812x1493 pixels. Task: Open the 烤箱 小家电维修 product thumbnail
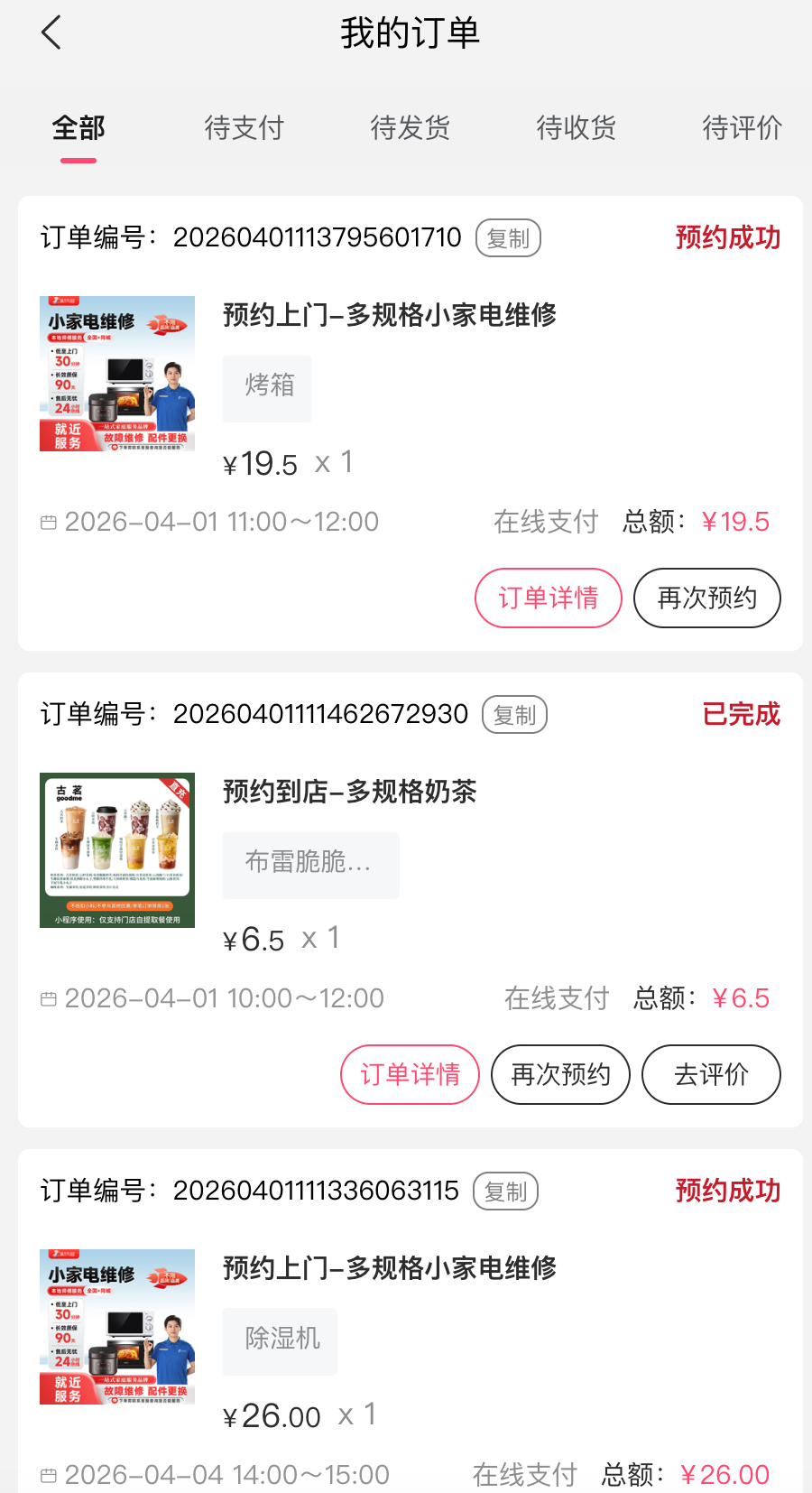coord(117,373)
